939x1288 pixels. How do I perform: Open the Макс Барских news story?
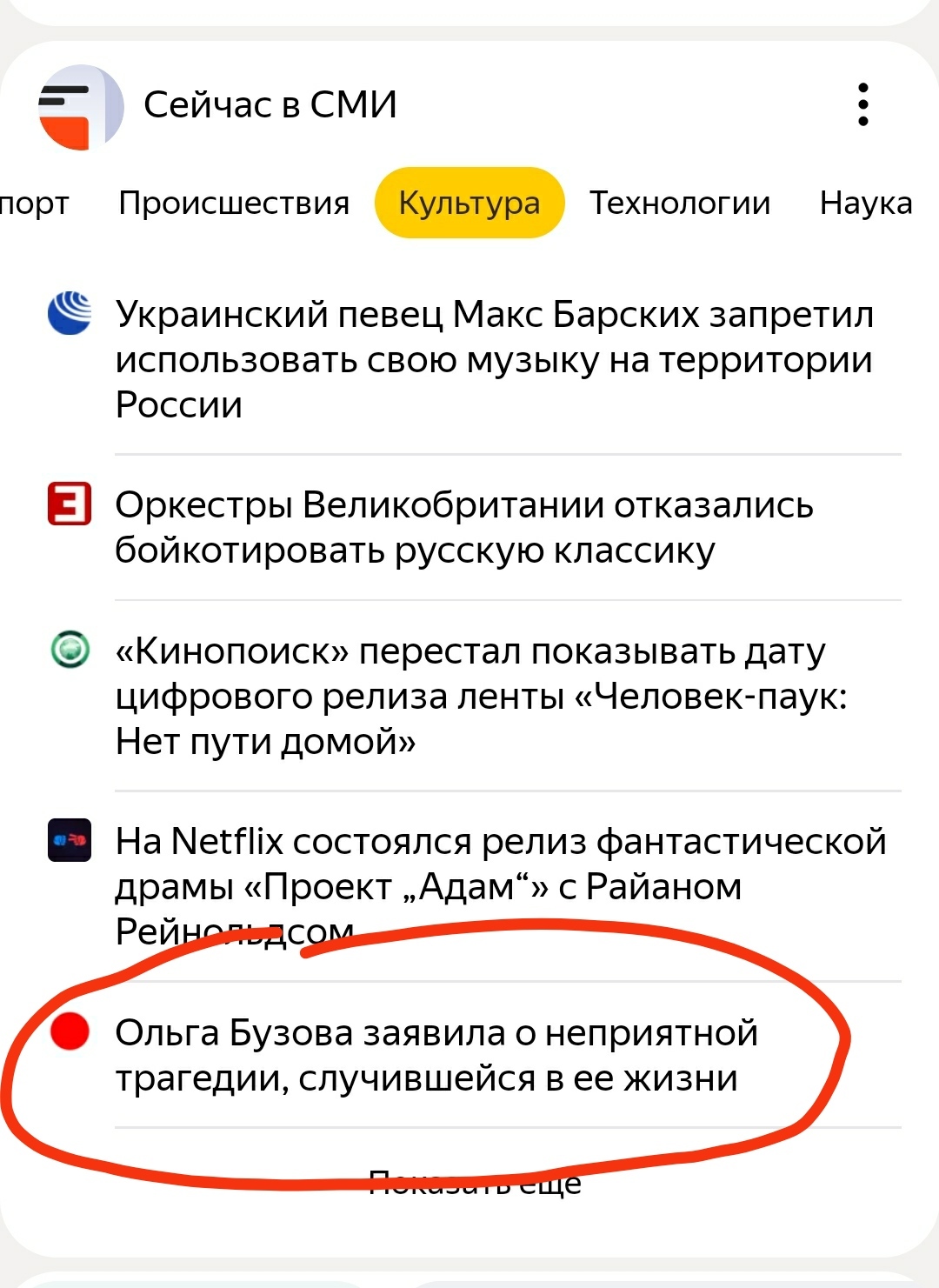click(x=495, y=360)
